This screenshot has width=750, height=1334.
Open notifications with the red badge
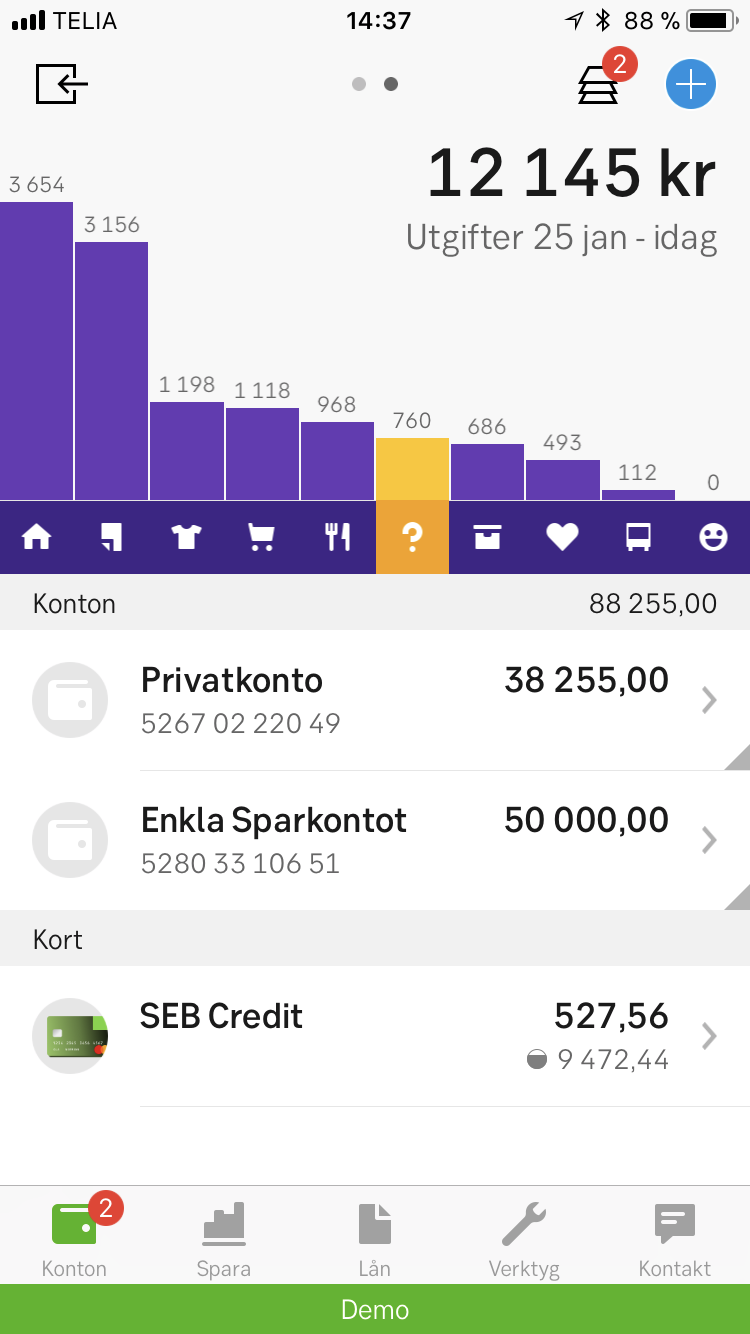pyautogui.click(x=599, y=84)
